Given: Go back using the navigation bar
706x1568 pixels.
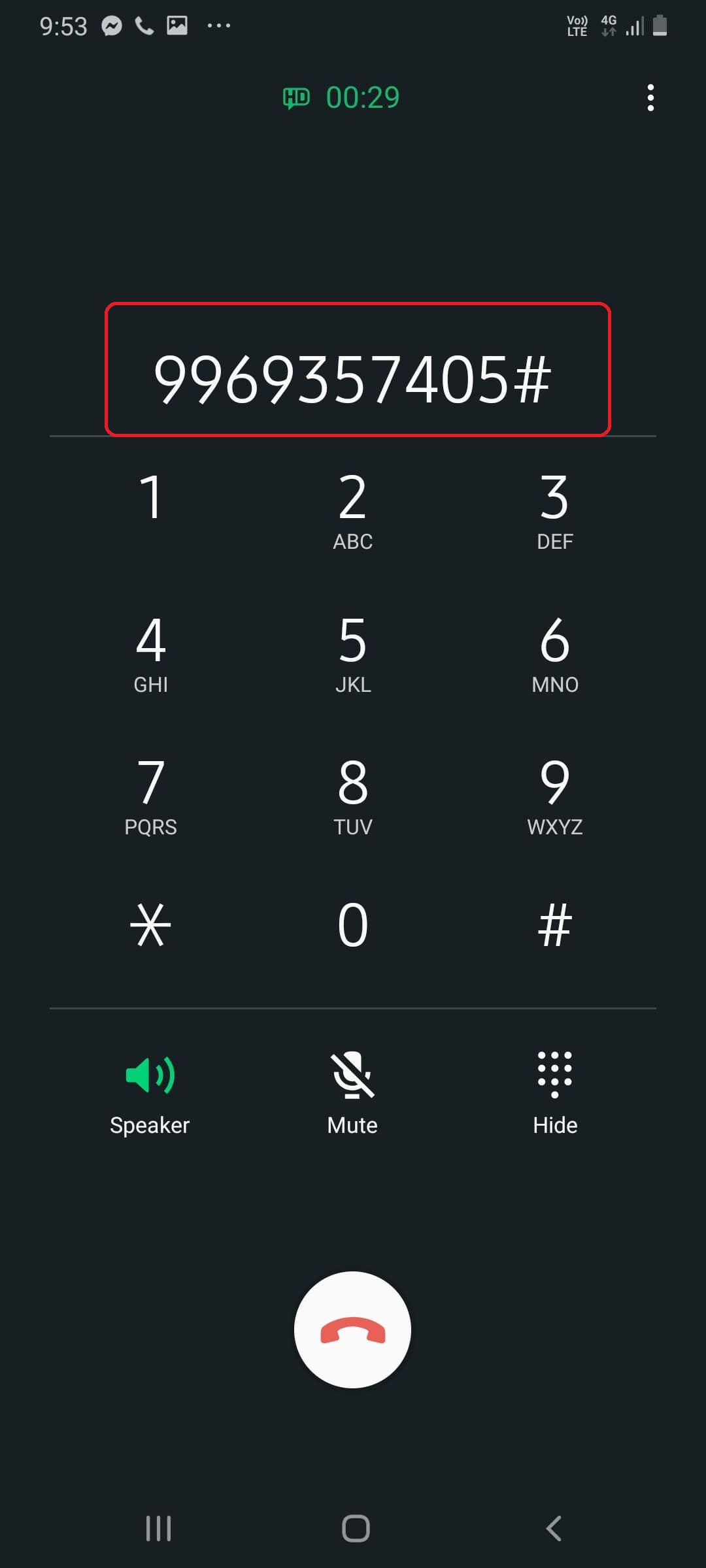Looking at the screenshot, I should pyautogui.click(x=554, y=1528).
